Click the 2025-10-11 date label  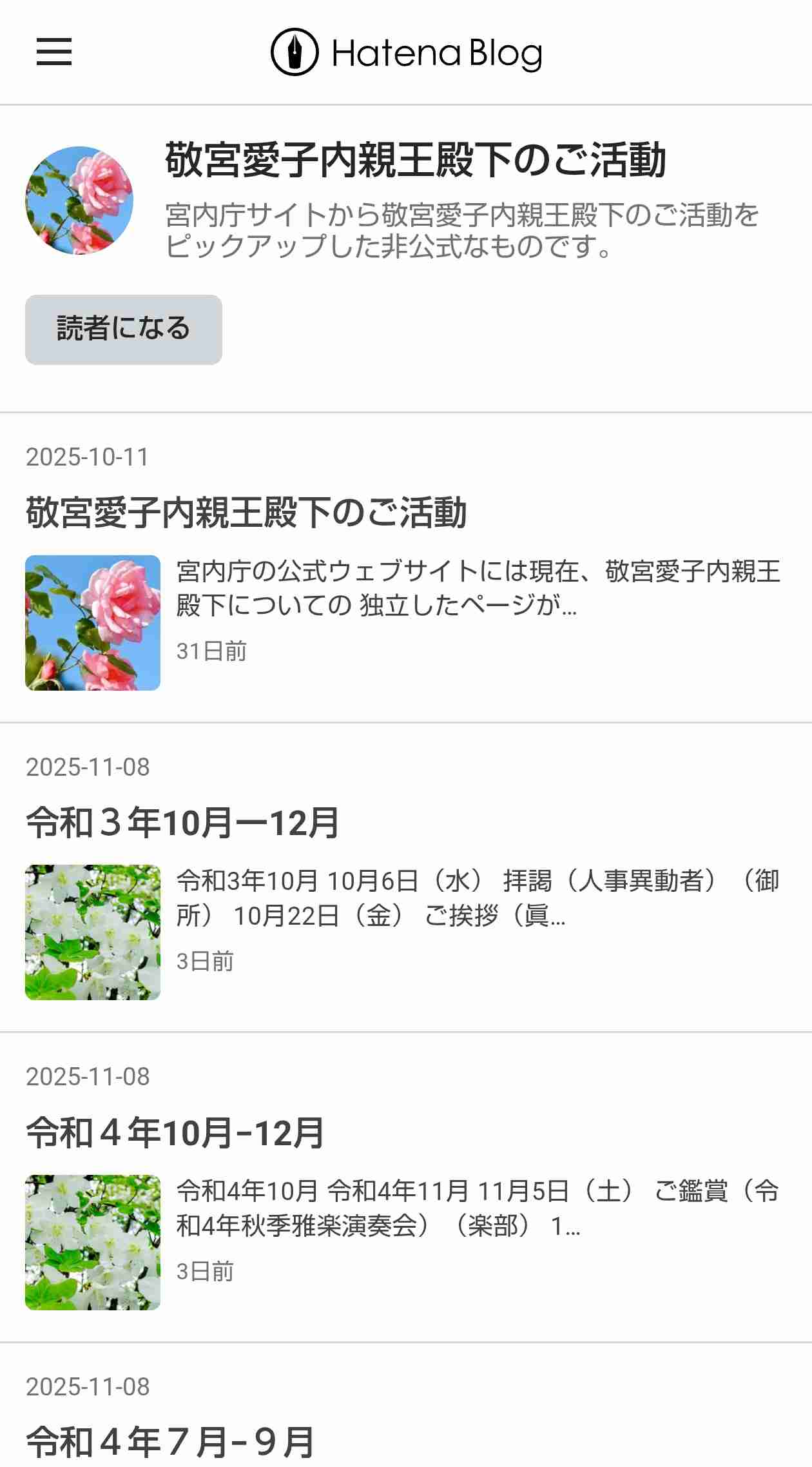[x=88, y=458]
